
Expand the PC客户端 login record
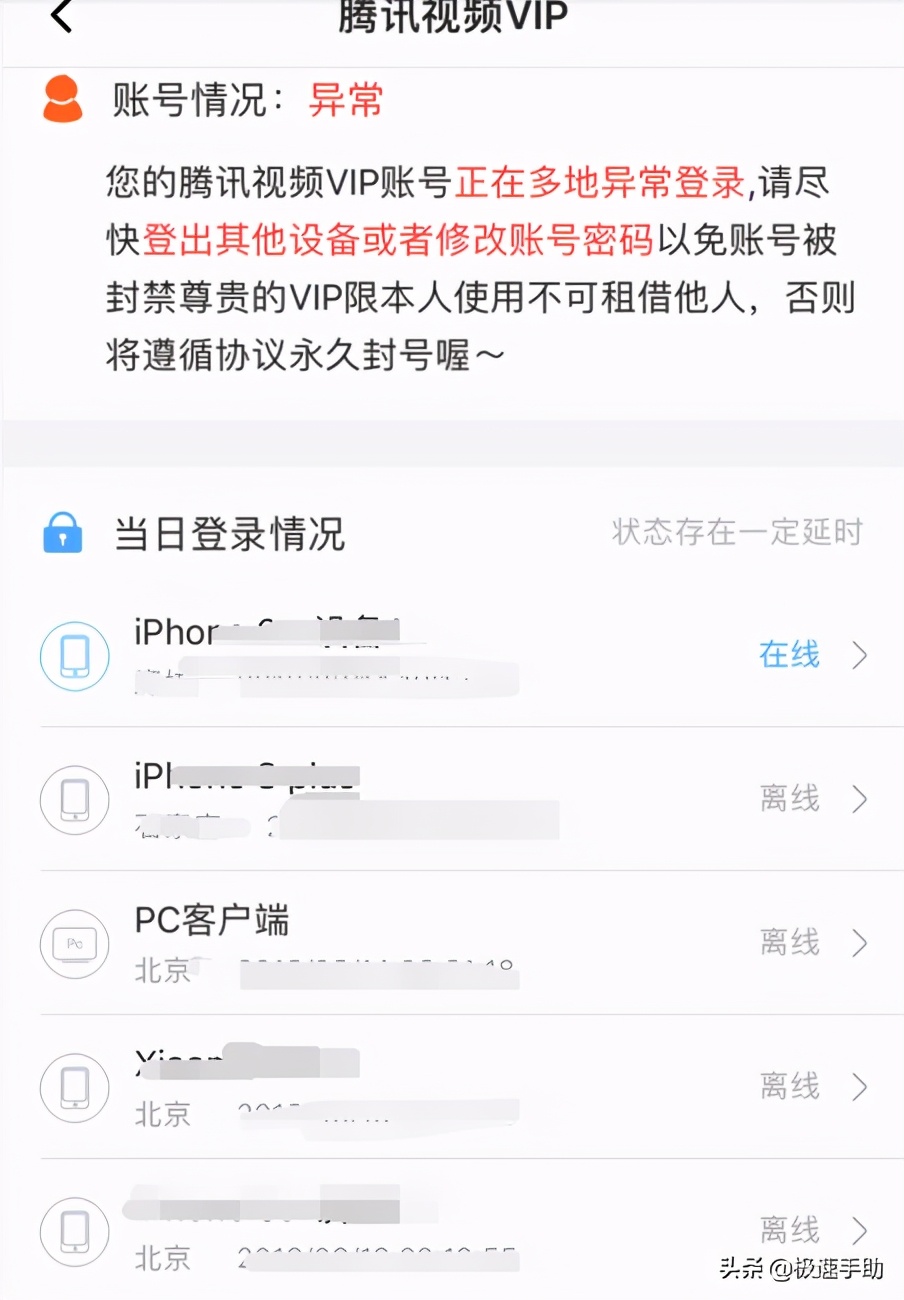point(858,943)
